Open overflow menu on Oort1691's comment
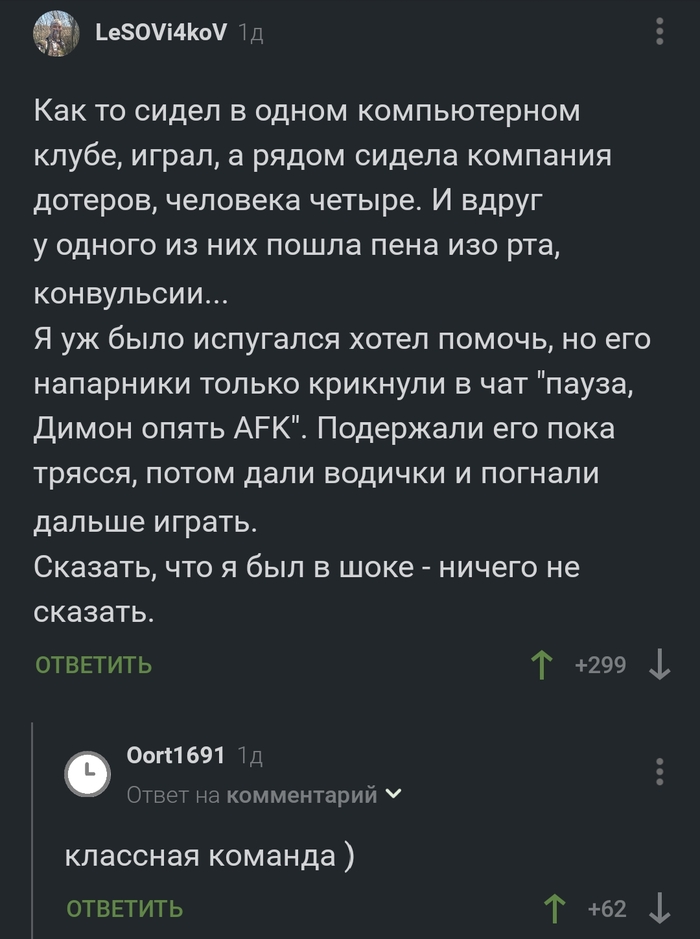Screen dimensions: 700x939 click(659, 772)
